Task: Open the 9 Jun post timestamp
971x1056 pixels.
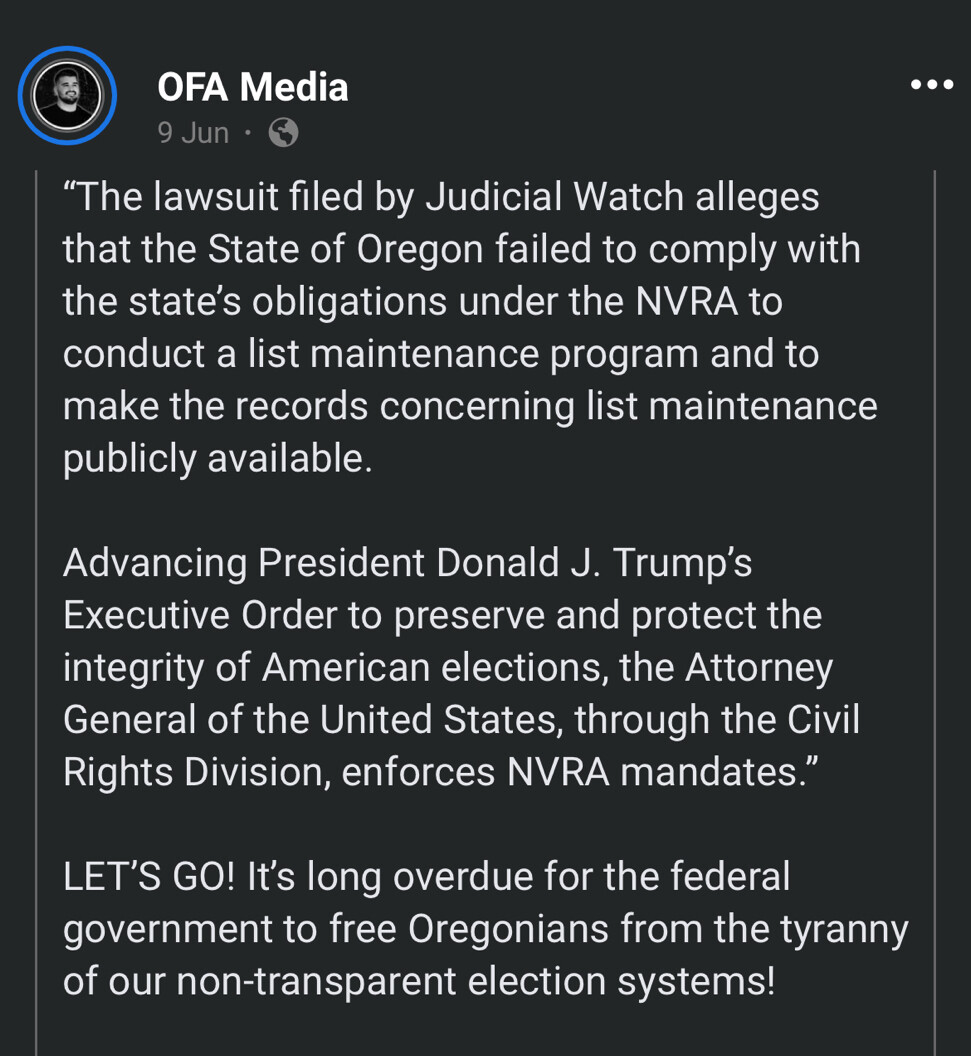Action: pos(193,133)
